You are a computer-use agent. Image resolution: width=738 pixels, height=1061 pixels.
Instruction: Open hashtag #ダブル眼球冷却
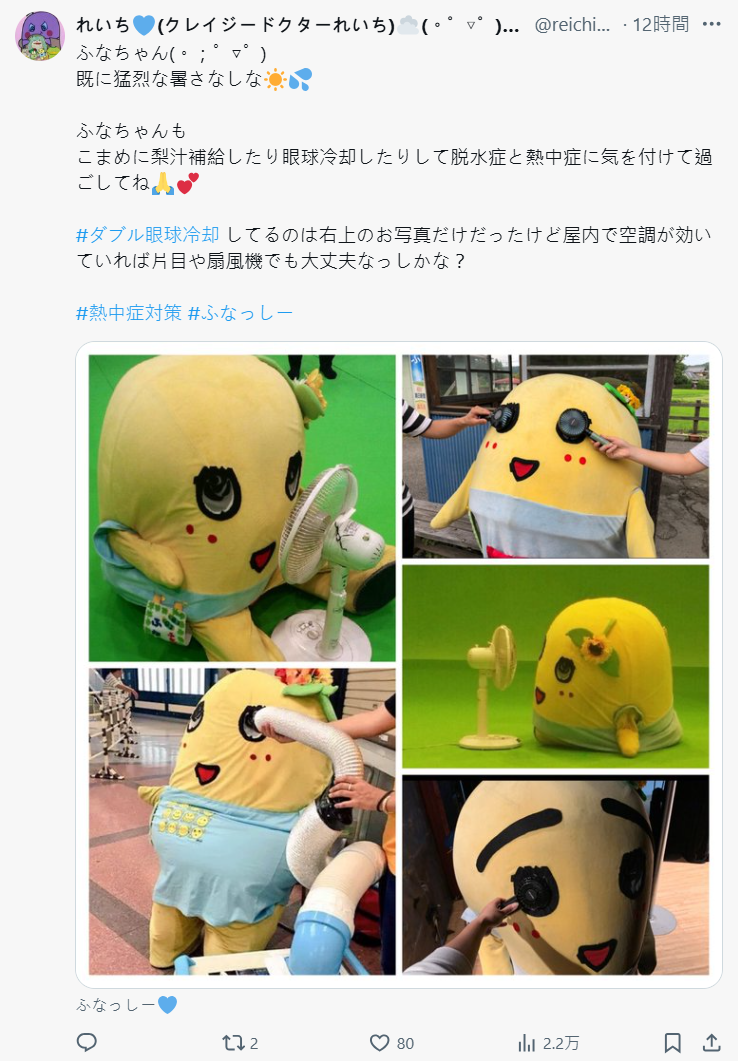148,236
